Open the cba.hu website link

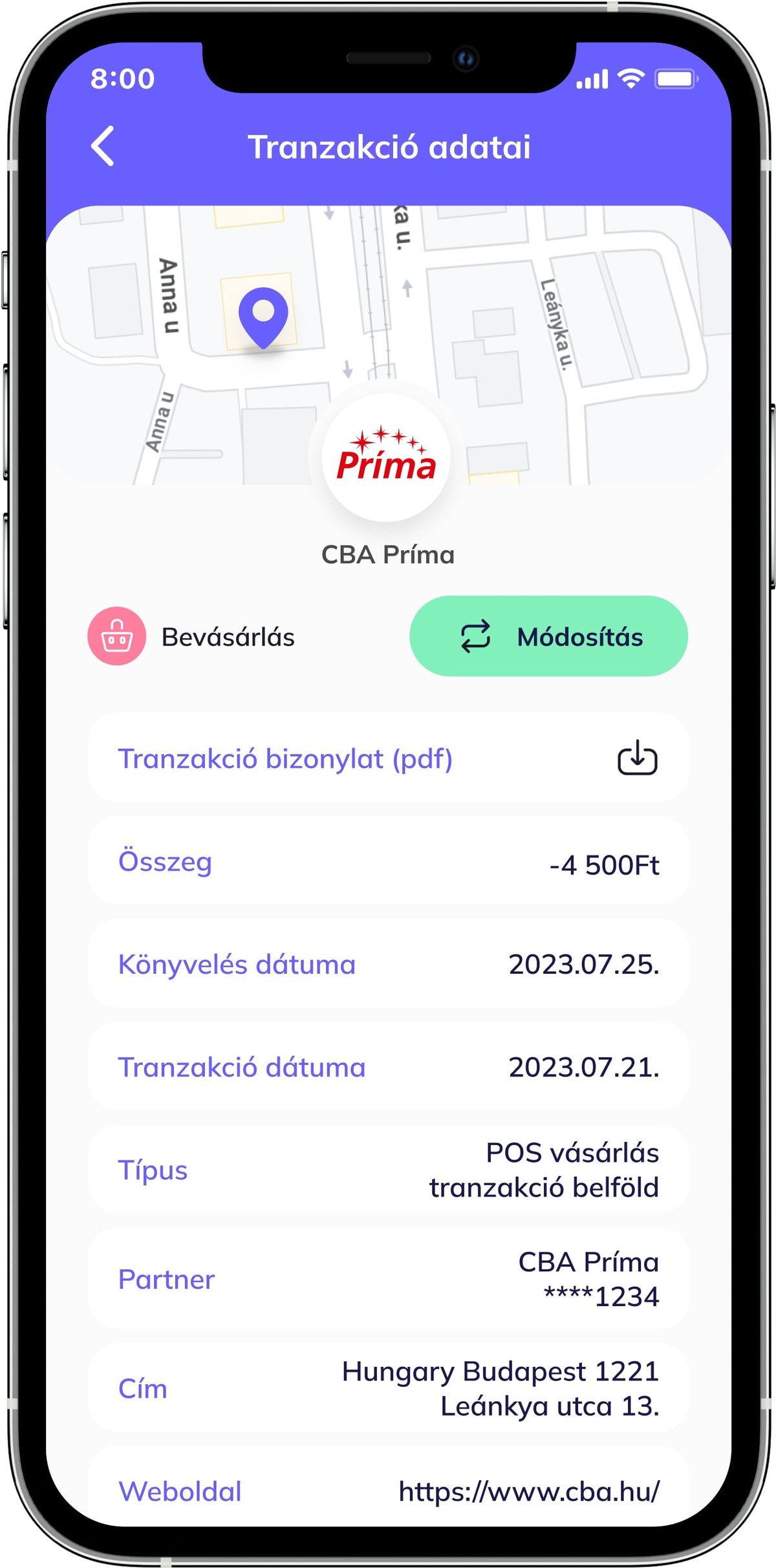[528, 1491]
